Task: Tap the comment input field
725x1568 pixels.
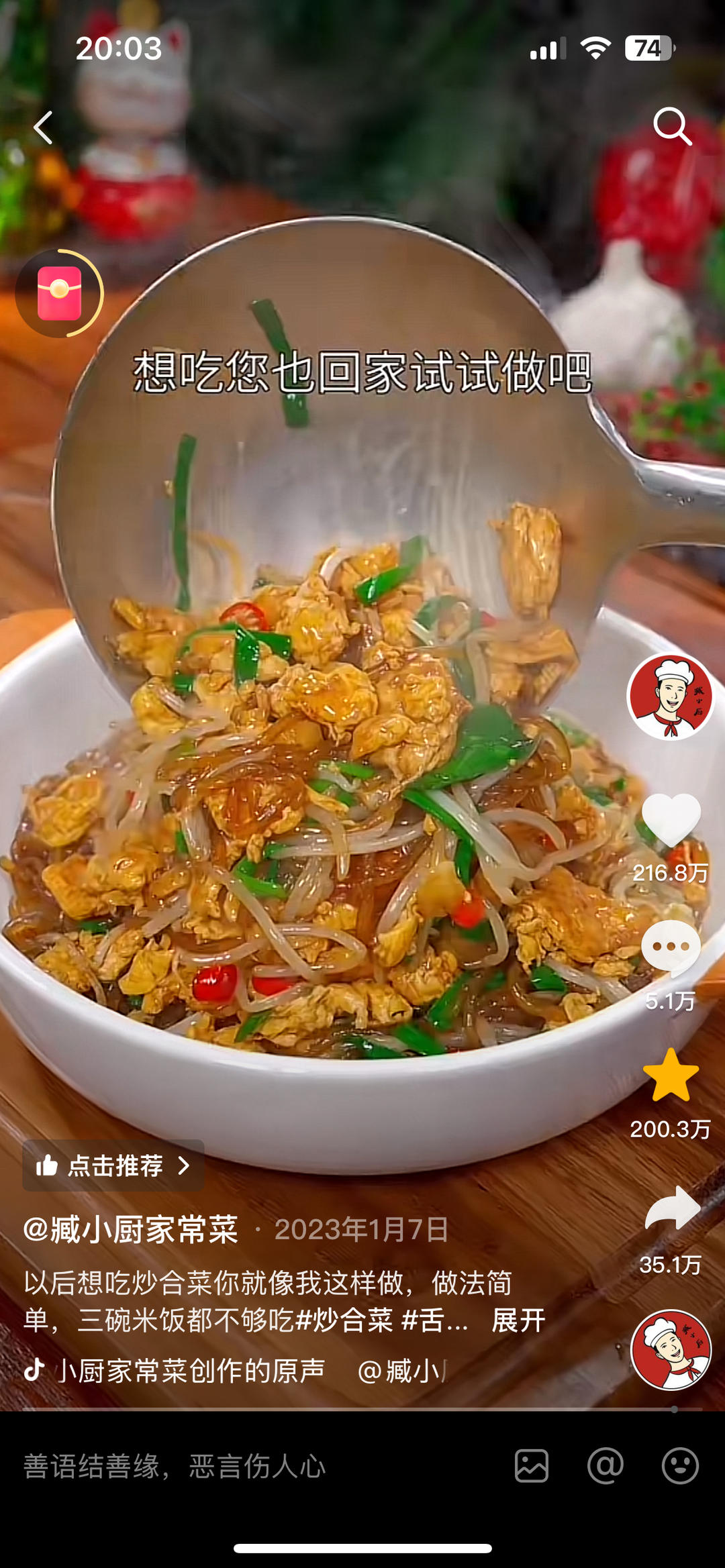Action: pyautogui.click(x=255, y=1466)
